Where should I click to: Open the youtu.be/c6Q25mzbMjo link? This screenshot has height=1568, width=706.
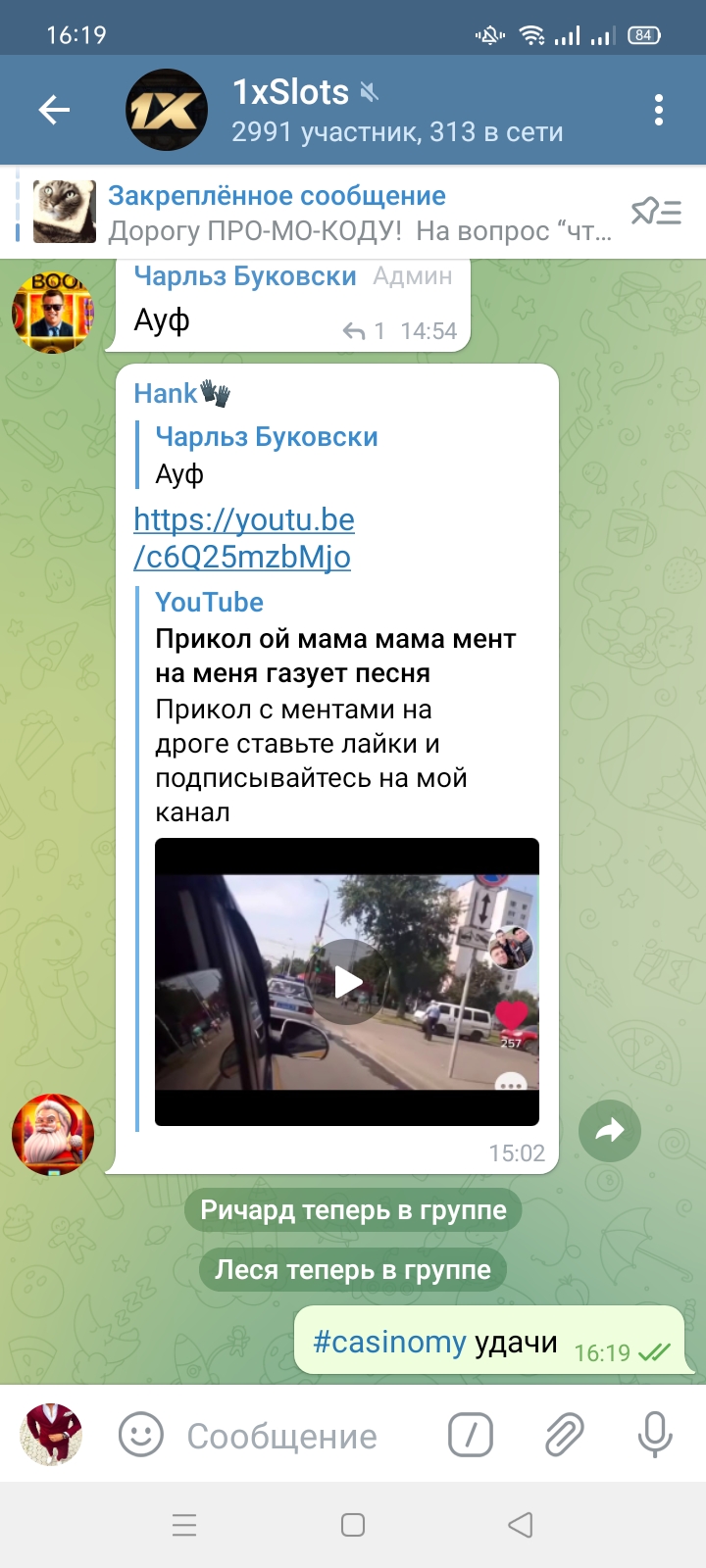click(243, 537)
